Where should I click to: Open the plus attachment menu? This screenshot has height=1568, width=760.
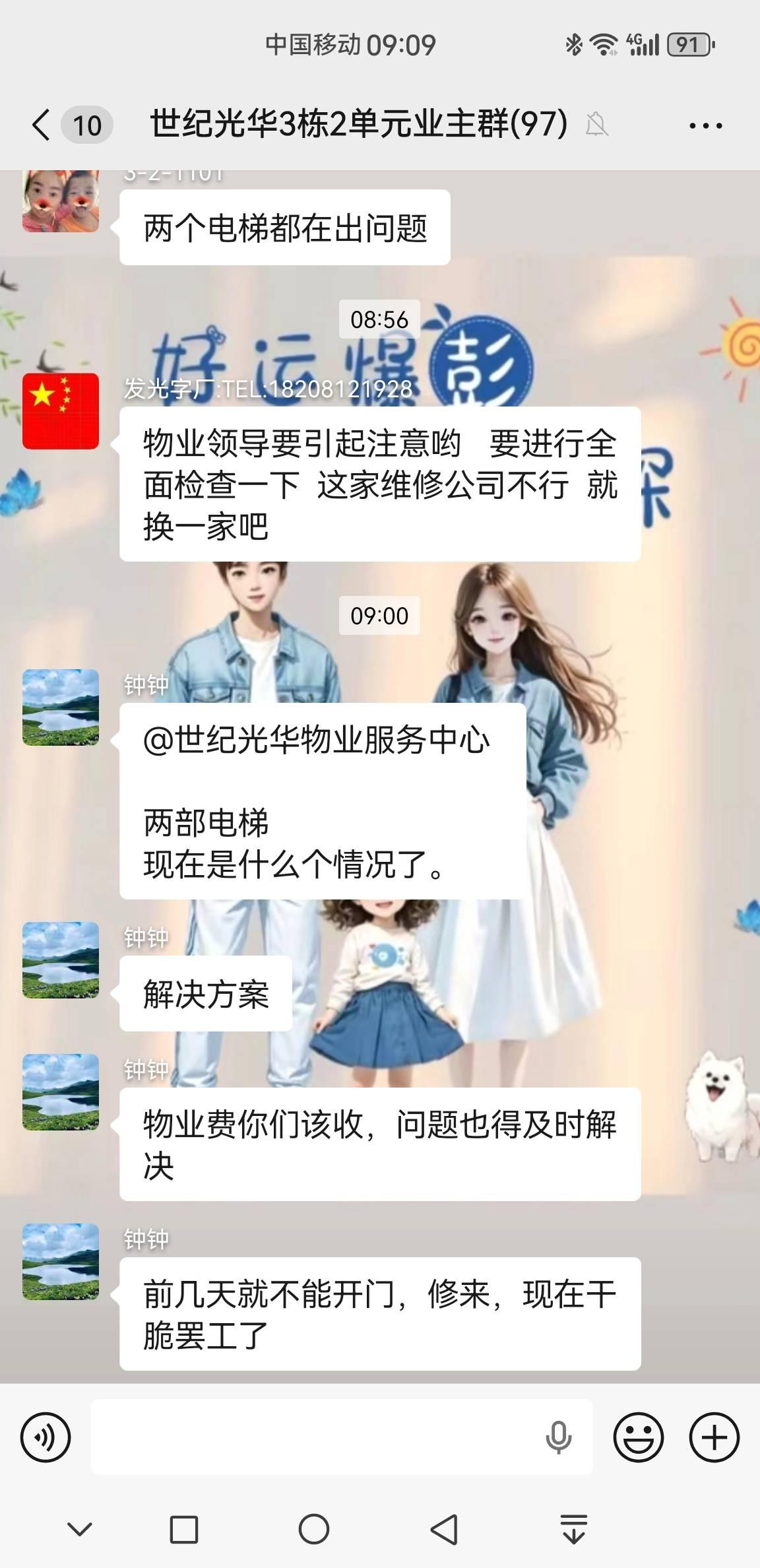pyautogui.click(x=714, y=1437)
